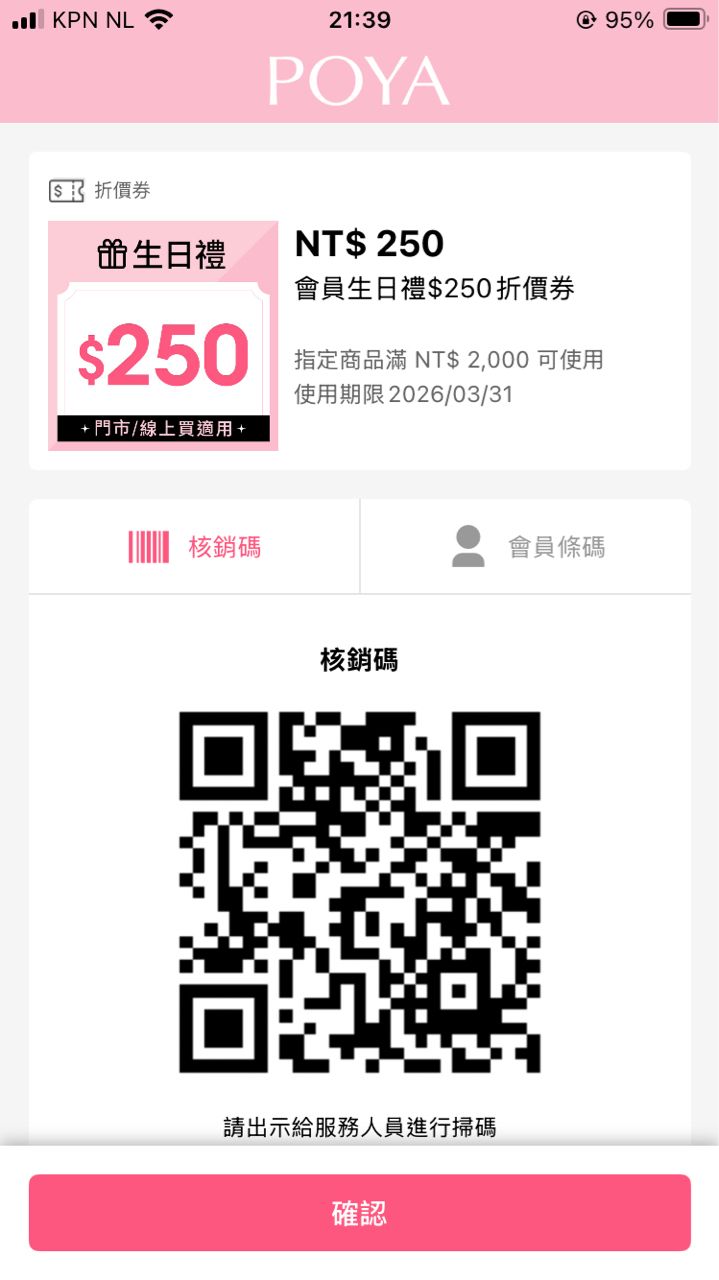Tap the 確認 button
Screen dimensions: 719x1280
pos(359,1213)
